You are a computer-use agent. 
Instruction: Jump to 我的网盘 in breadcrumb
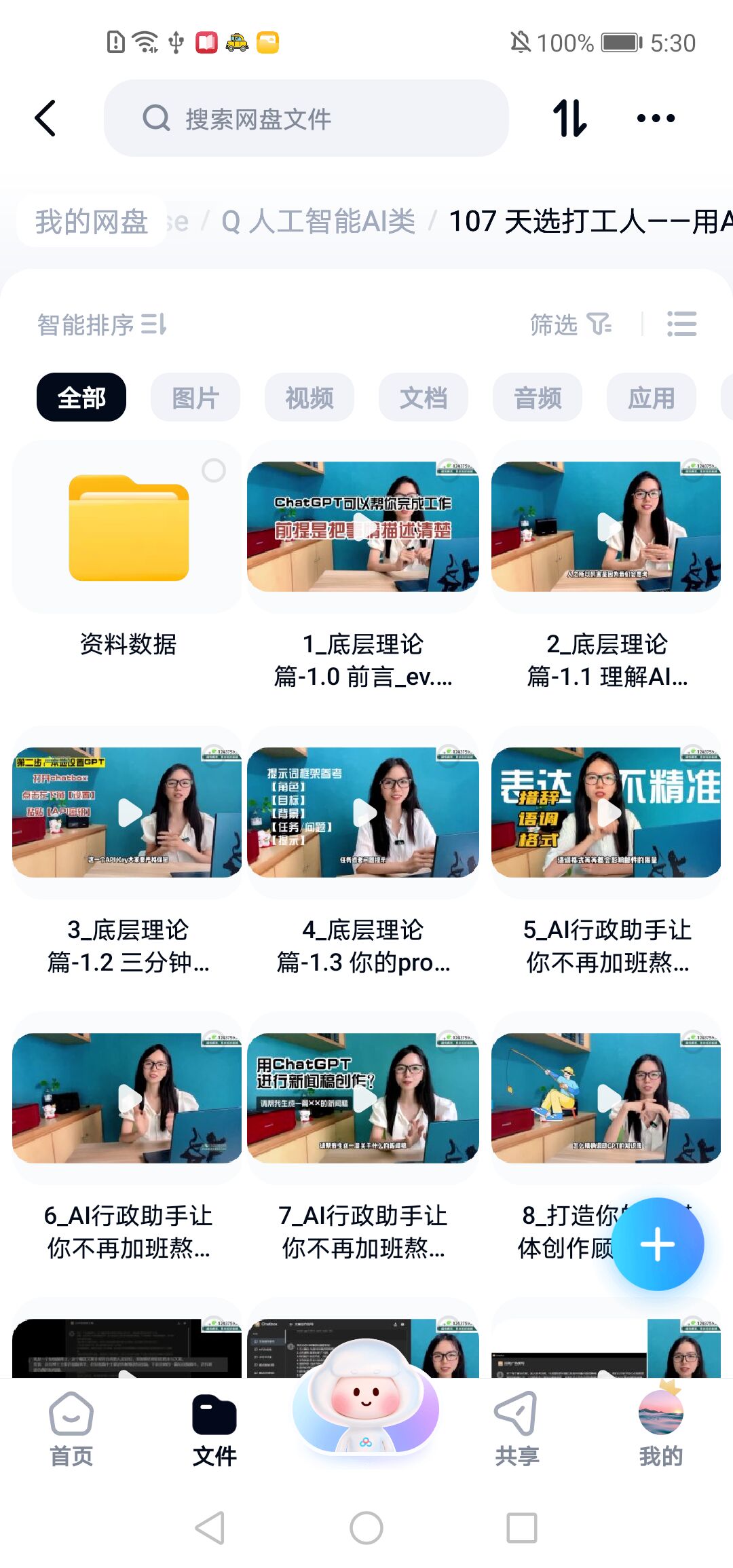[92, 222]
